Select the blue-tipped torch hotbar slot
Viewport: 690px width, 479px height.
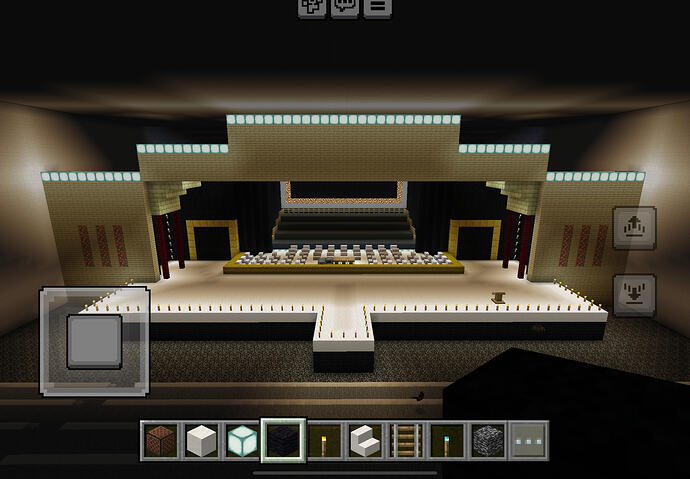(447, 440)
